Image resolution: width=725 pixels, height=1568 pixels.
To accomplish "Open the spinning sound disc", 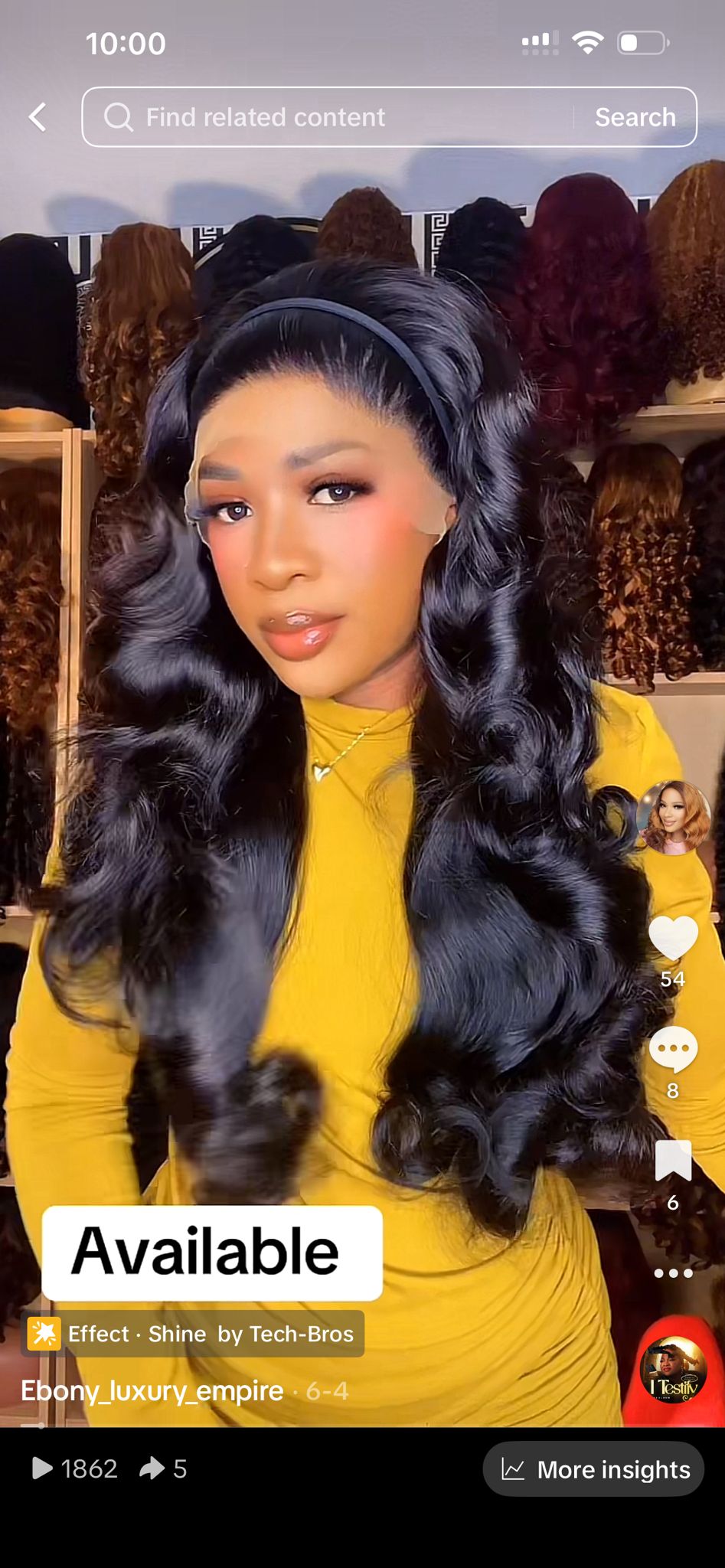I will point(673,1370).
